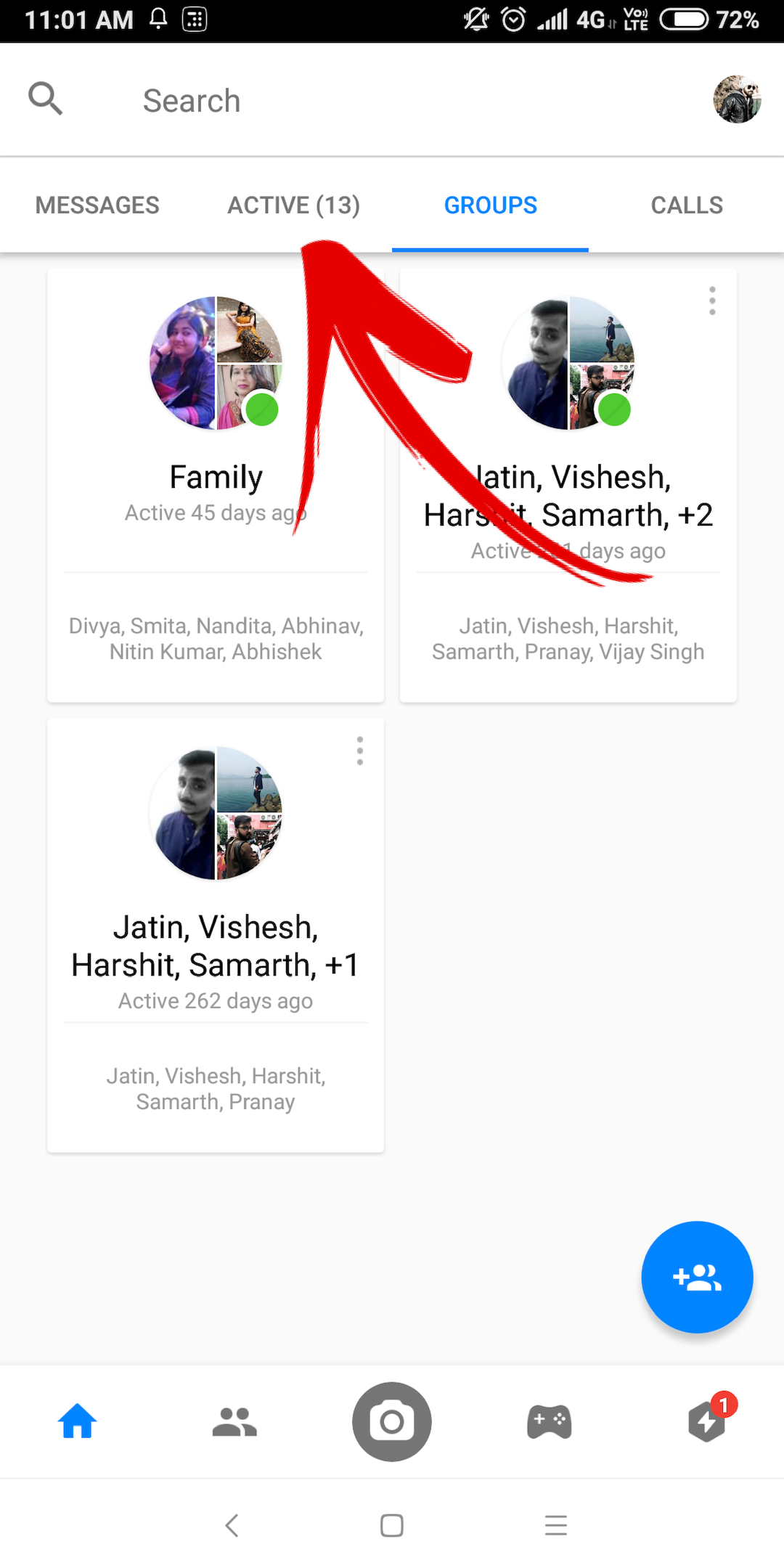784x1568 pixels.
Task: Switch to the Messages tab
Action: (x=97, y=205)
